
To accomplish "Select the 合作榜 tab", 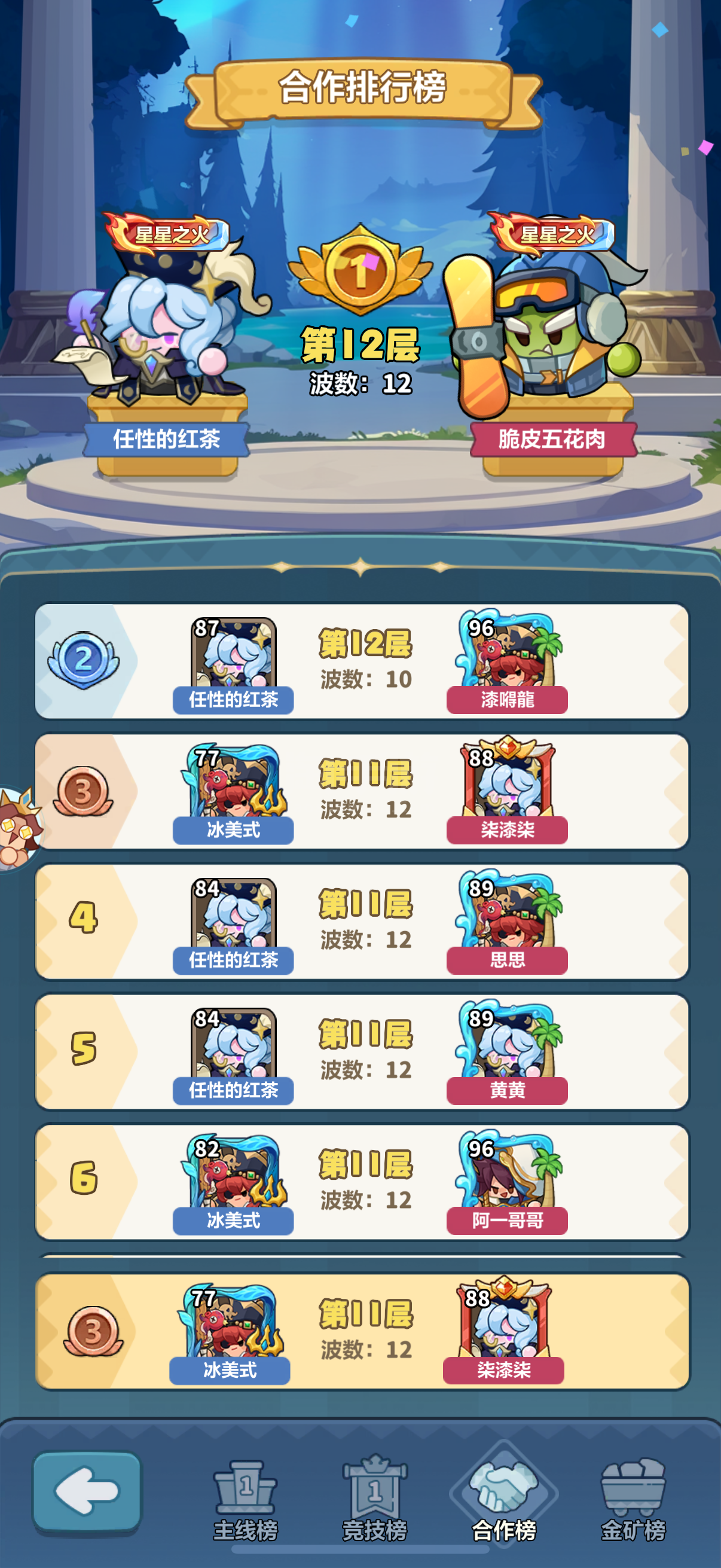I will (x=504, y=1499).
